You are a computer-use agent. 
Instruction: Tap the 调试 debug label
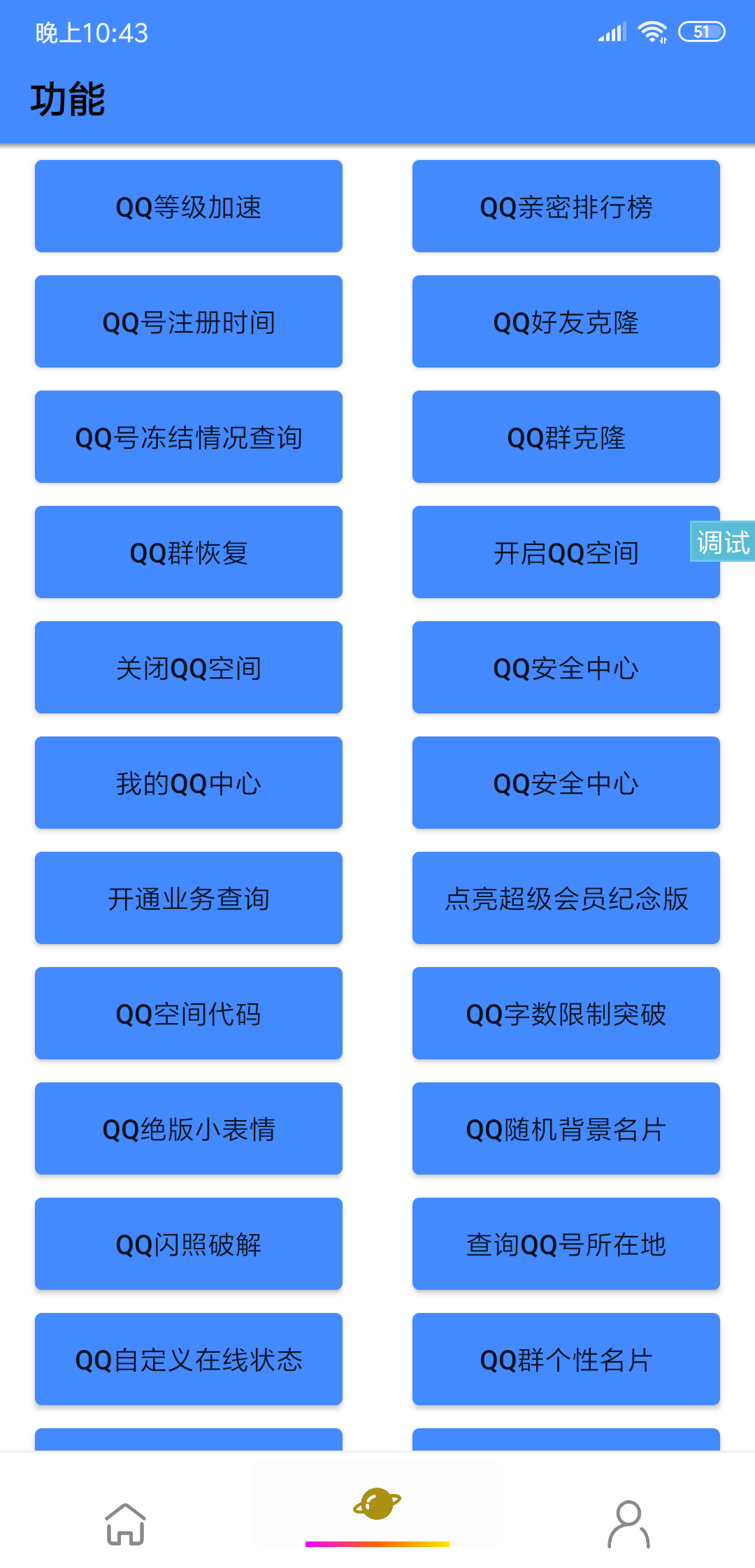(x=723, y=542)
